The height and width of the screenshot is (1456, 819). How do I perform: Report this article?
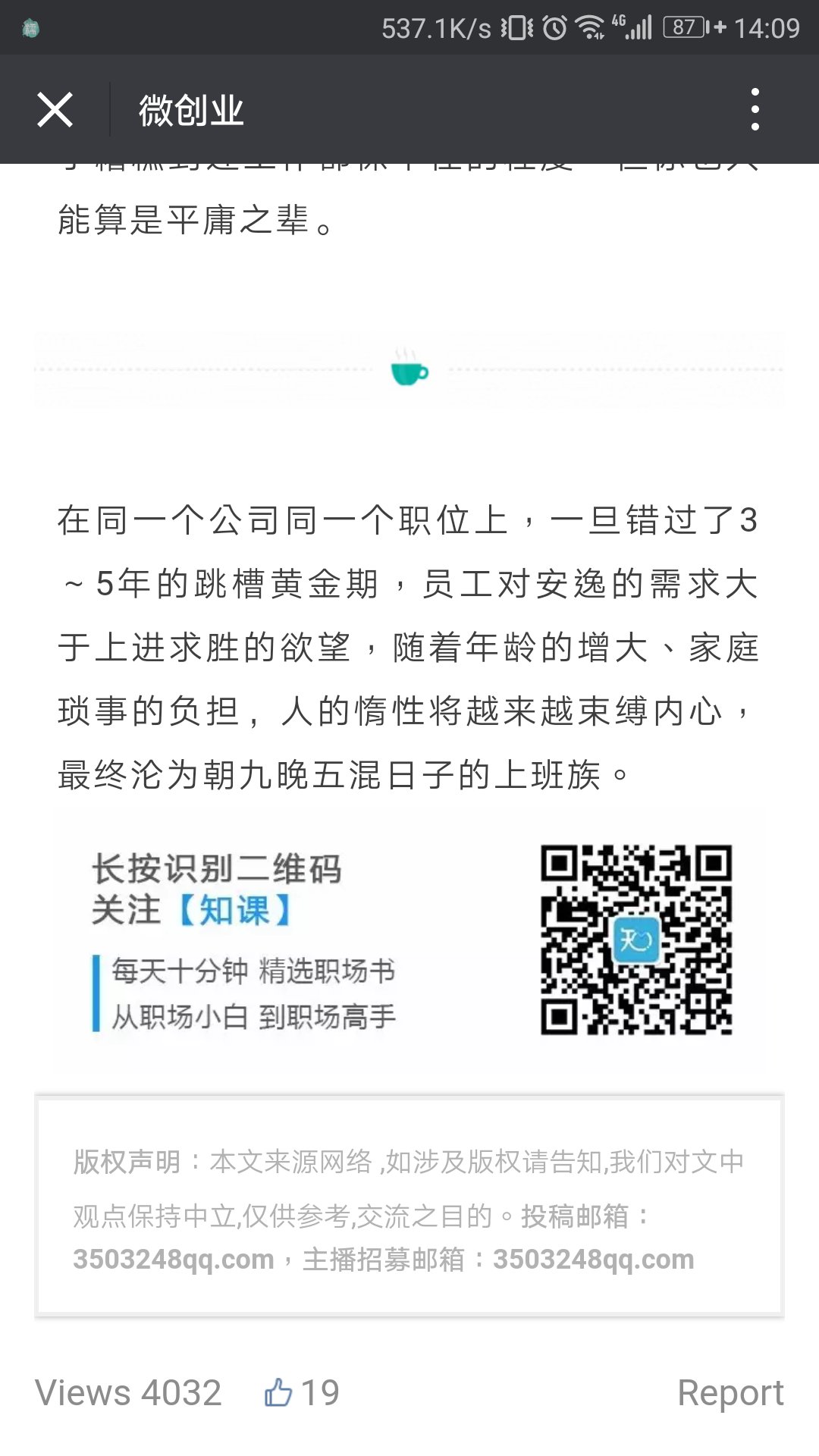(x=730, y=1393)
